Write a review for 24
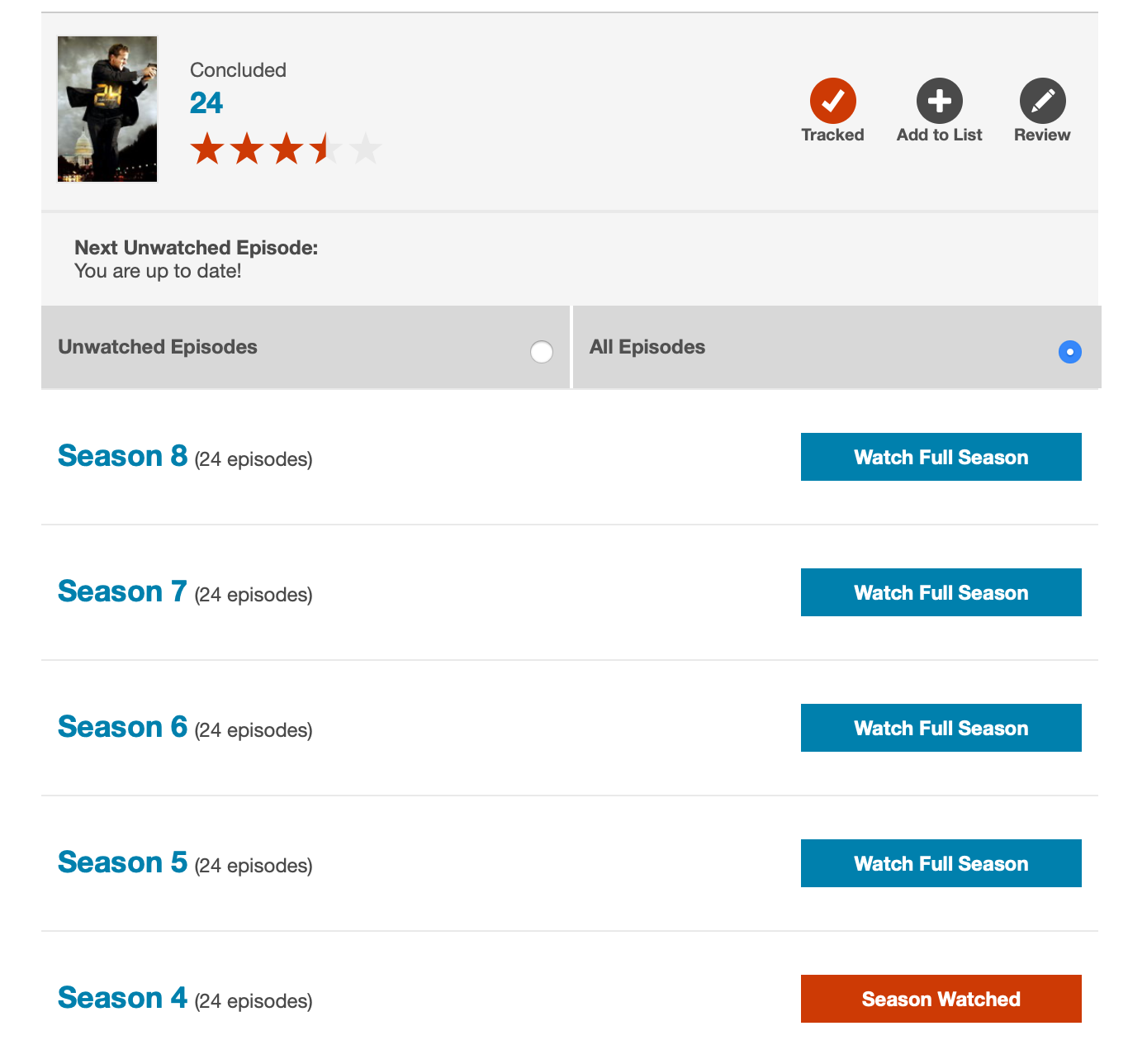The width and height of the screenshot is (1128, 1064). point(1042,102)
